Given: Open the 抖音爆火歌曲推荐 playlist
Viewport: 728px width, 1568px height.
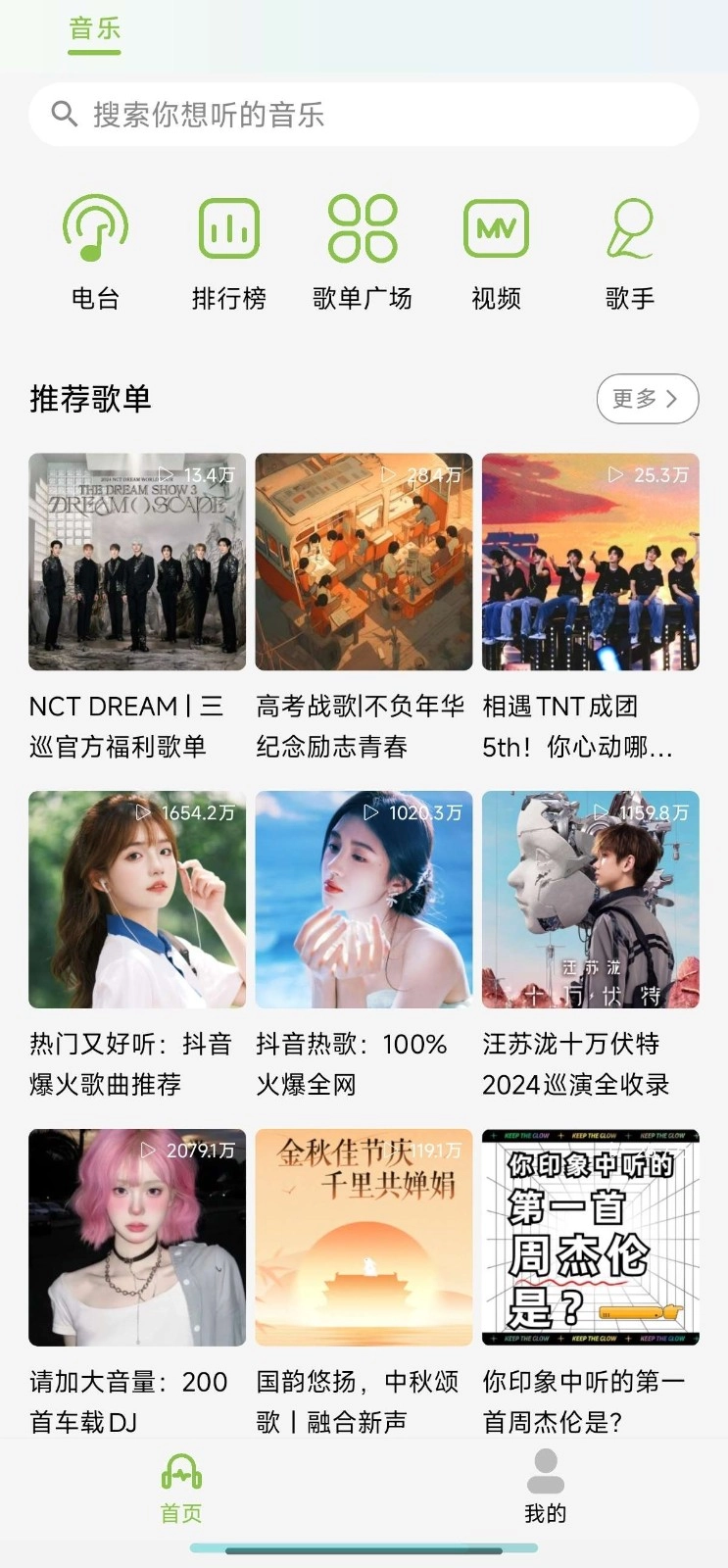Looking at the screenshot, I should click(x=137, y=900).
